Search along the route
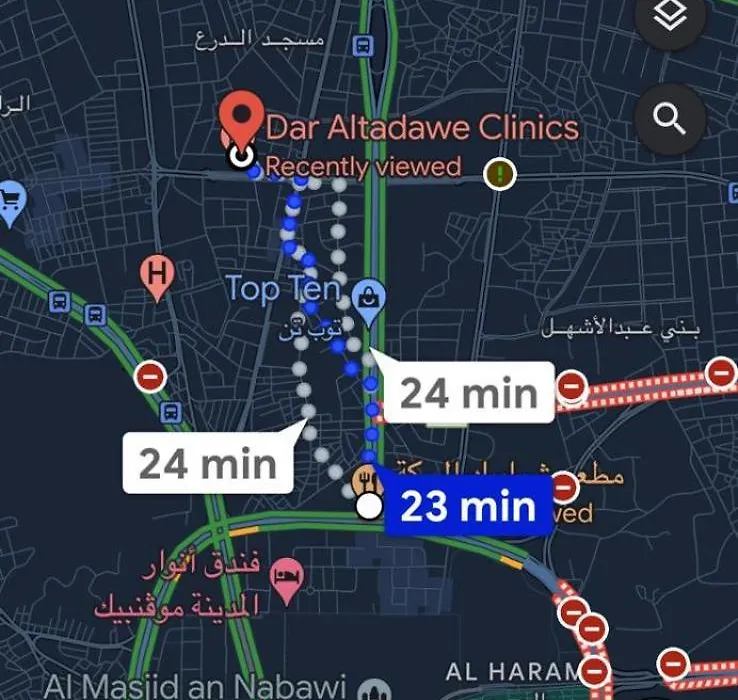This screenshot has width=738, height=700. [670, 118]
